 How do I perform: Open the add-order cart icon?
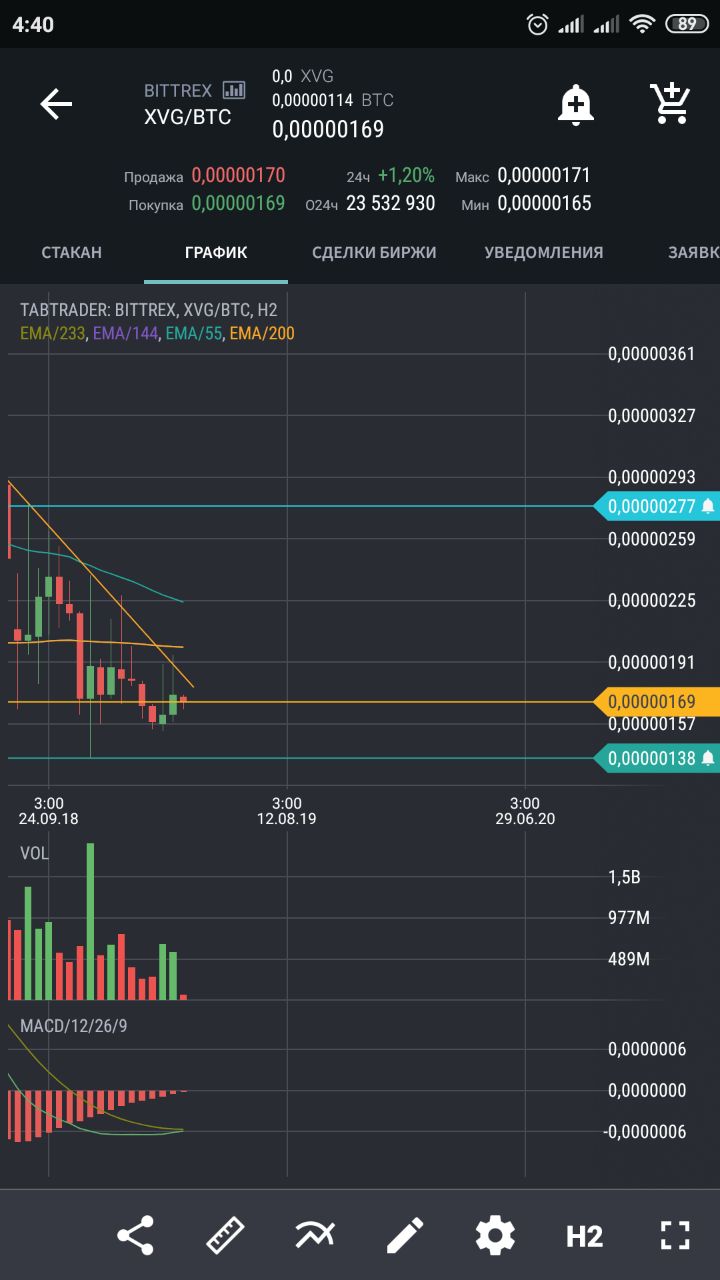[x=669, y=104]
